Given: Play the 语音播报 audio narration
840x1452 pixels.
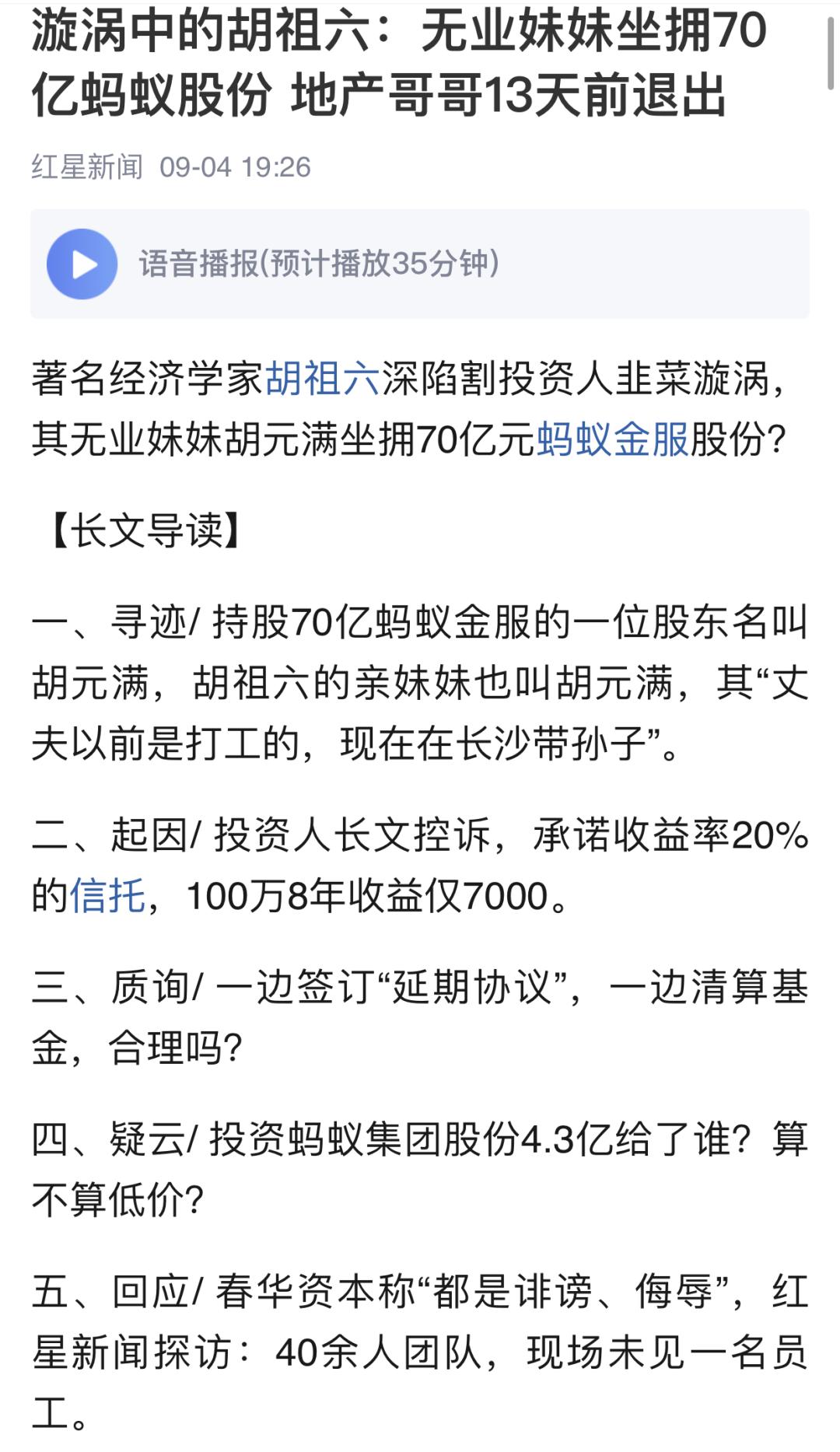Looking at the screenshot, I should [x=82, y=264].
